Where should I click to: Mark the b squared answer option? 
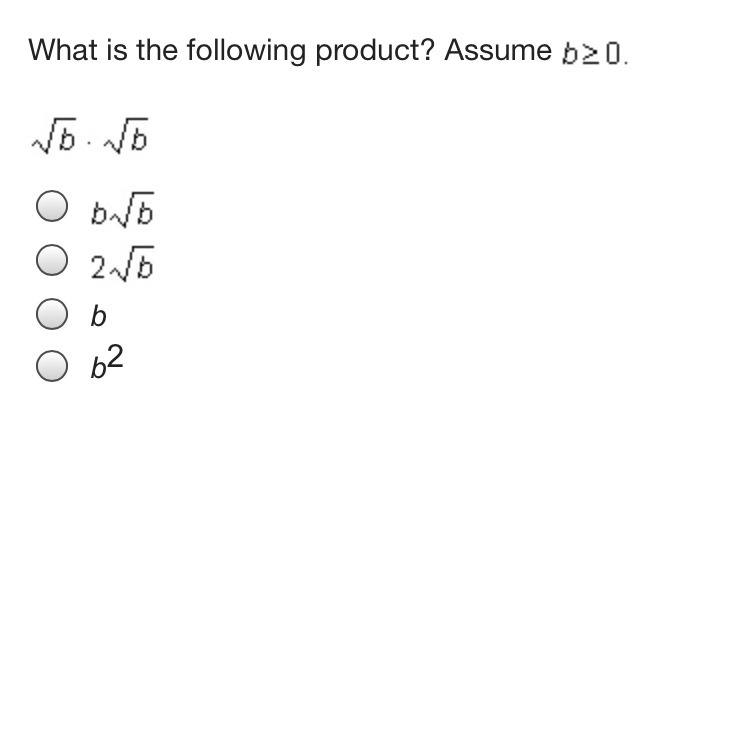point(52,366)
